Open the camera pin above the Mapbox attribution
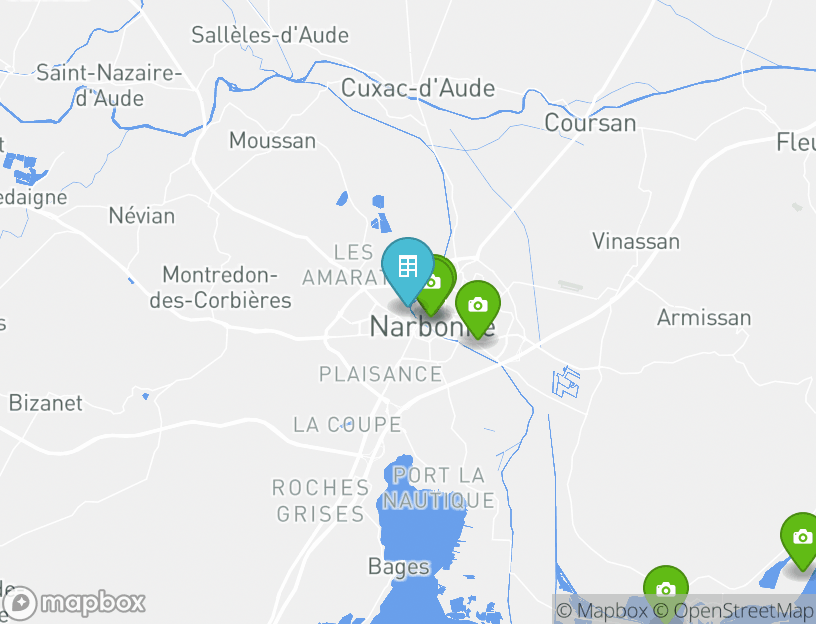The width and height of the screenshot is (816, 624). tap(665, 589)
